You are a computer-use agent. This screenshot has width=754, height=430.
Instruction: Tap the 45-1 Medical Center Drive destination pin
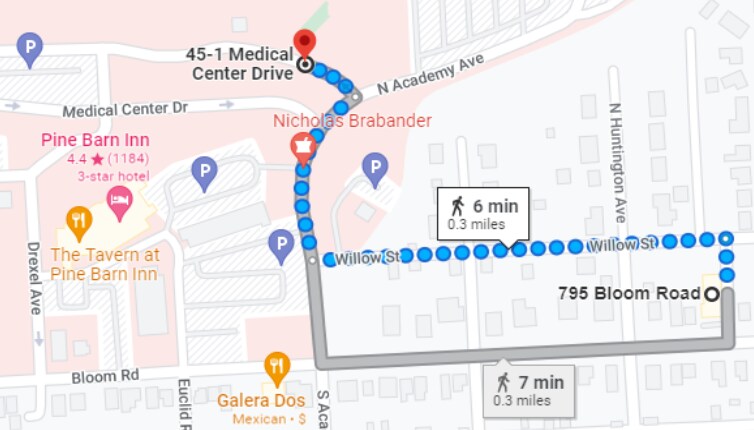(x=305, y=46)
